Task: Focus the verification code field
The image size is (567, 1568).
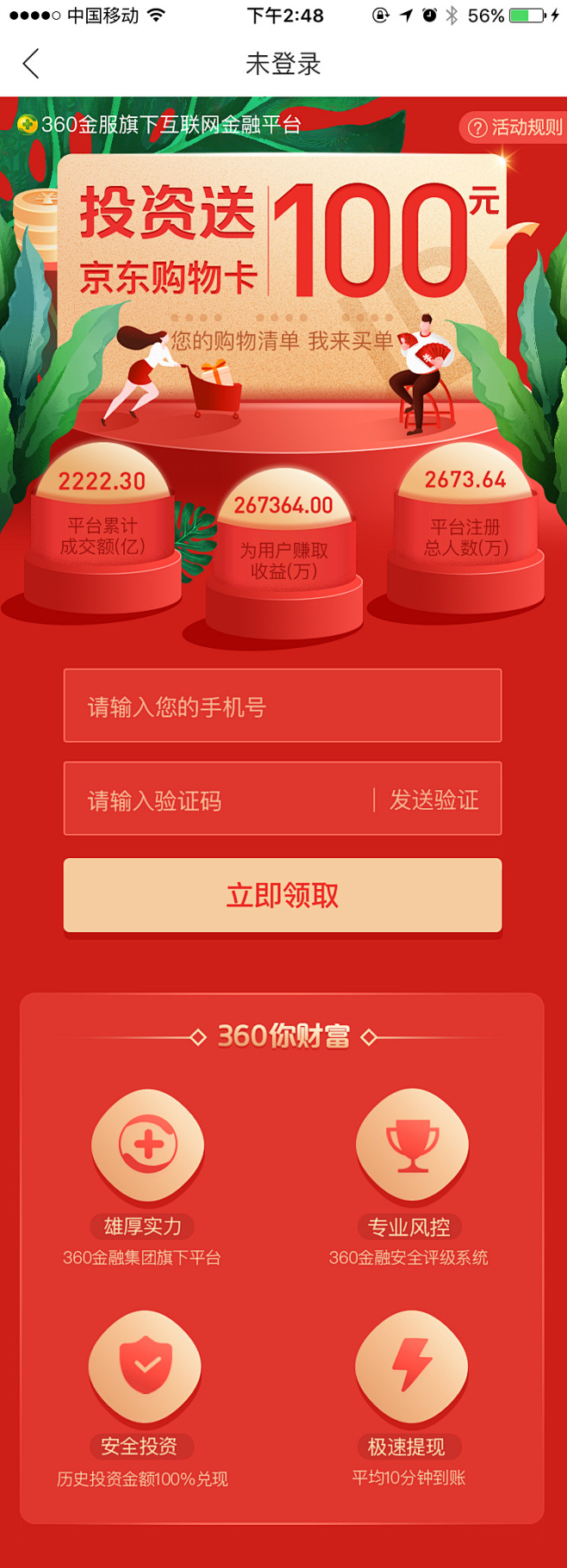Action: pos(215,800)
